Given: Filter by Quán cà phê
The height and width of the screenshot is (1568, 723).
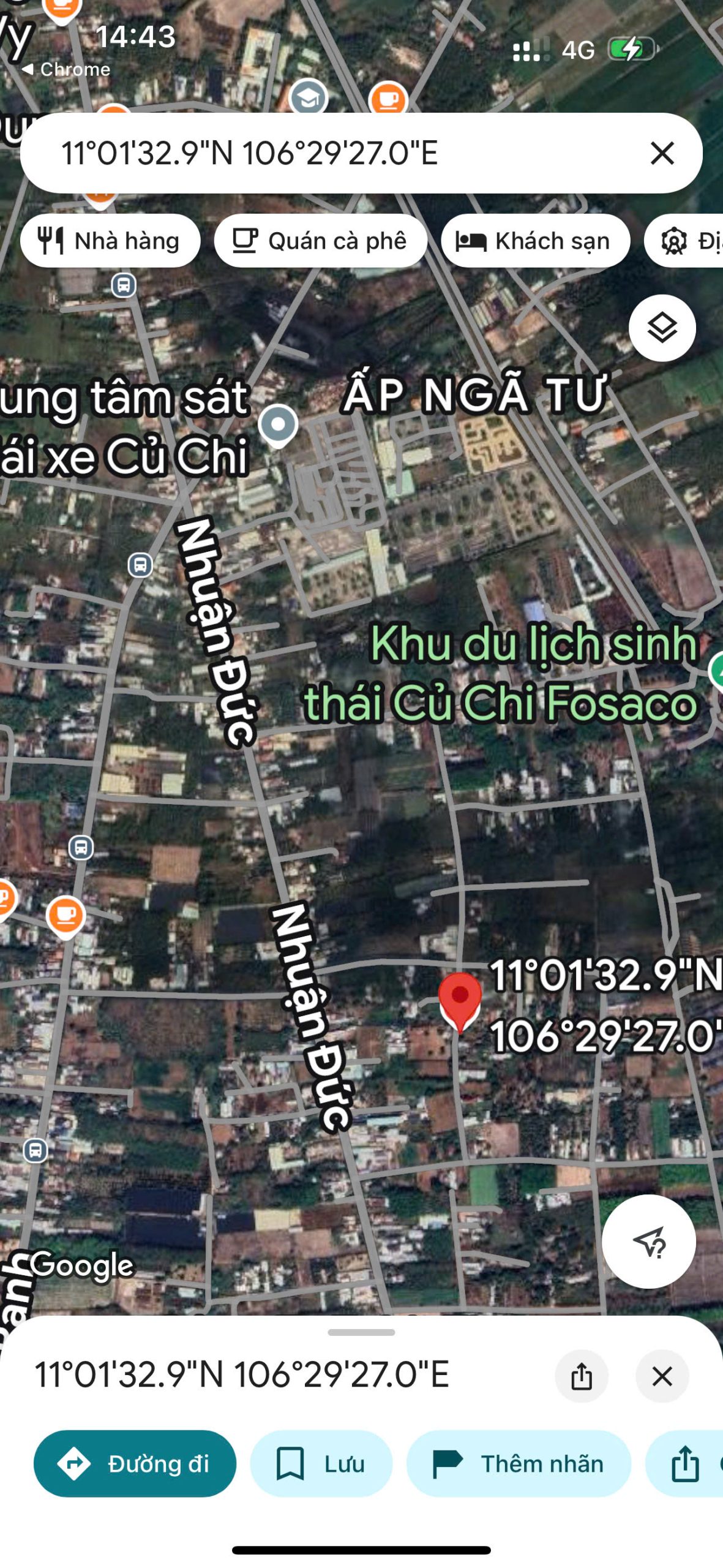Looking at the screenshot, I should [x=320, y=241].
